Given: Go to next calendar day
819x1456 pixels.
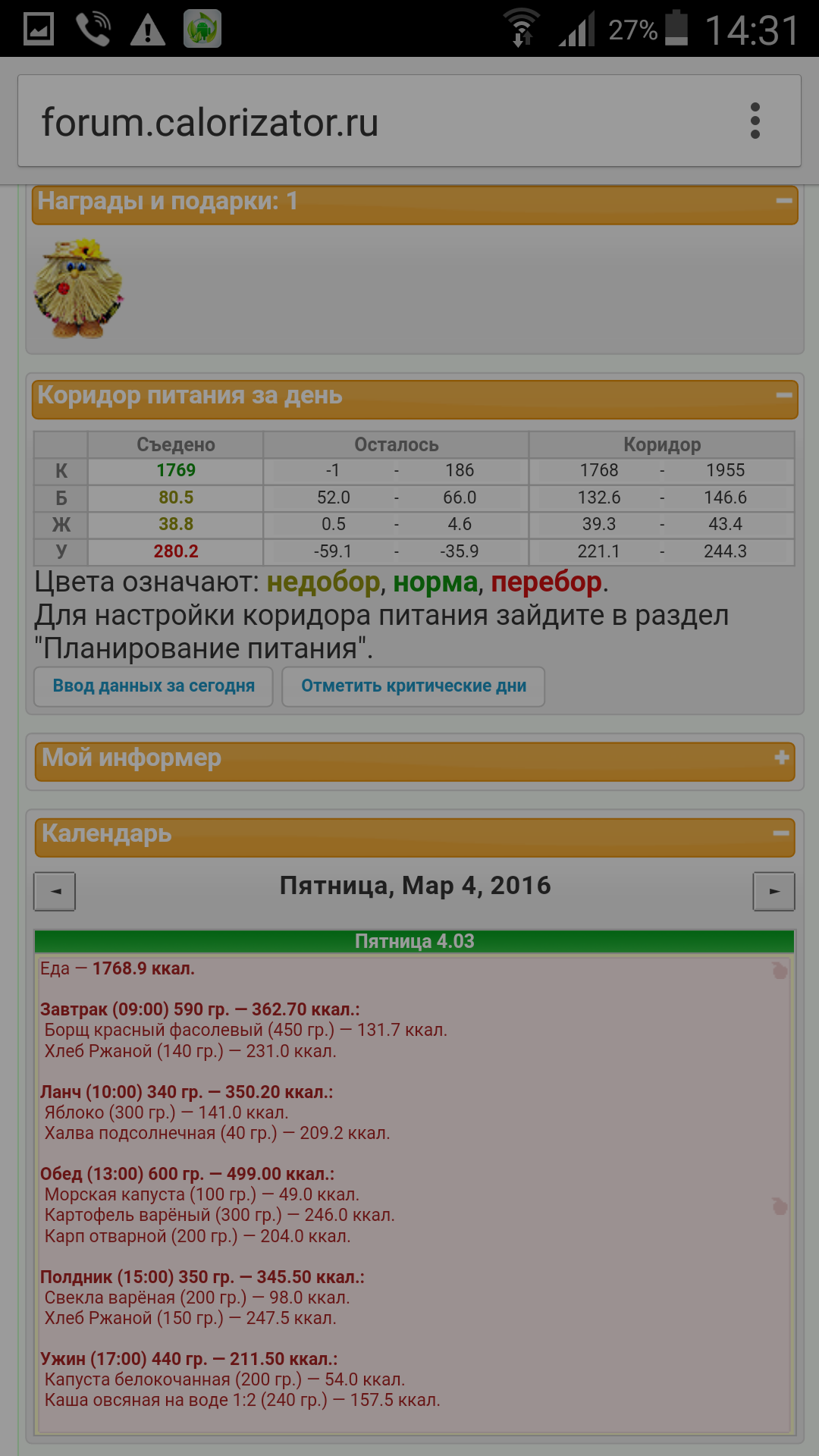Looking at the screenshot, I should tap(773, 891).
